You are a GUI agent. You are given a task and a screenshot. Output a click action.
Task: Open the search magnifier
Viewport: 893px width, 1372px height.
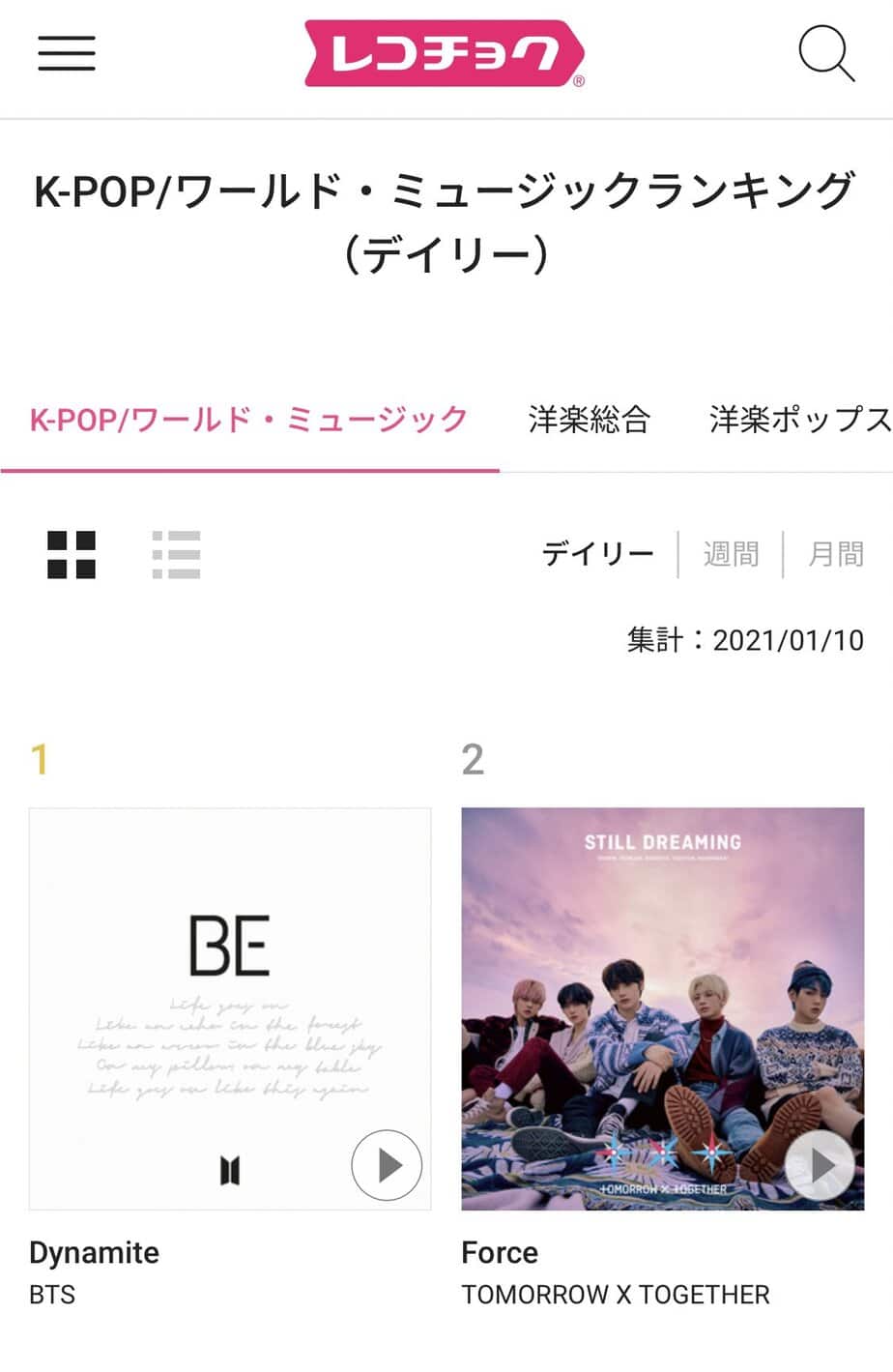[x=826, y=53]
